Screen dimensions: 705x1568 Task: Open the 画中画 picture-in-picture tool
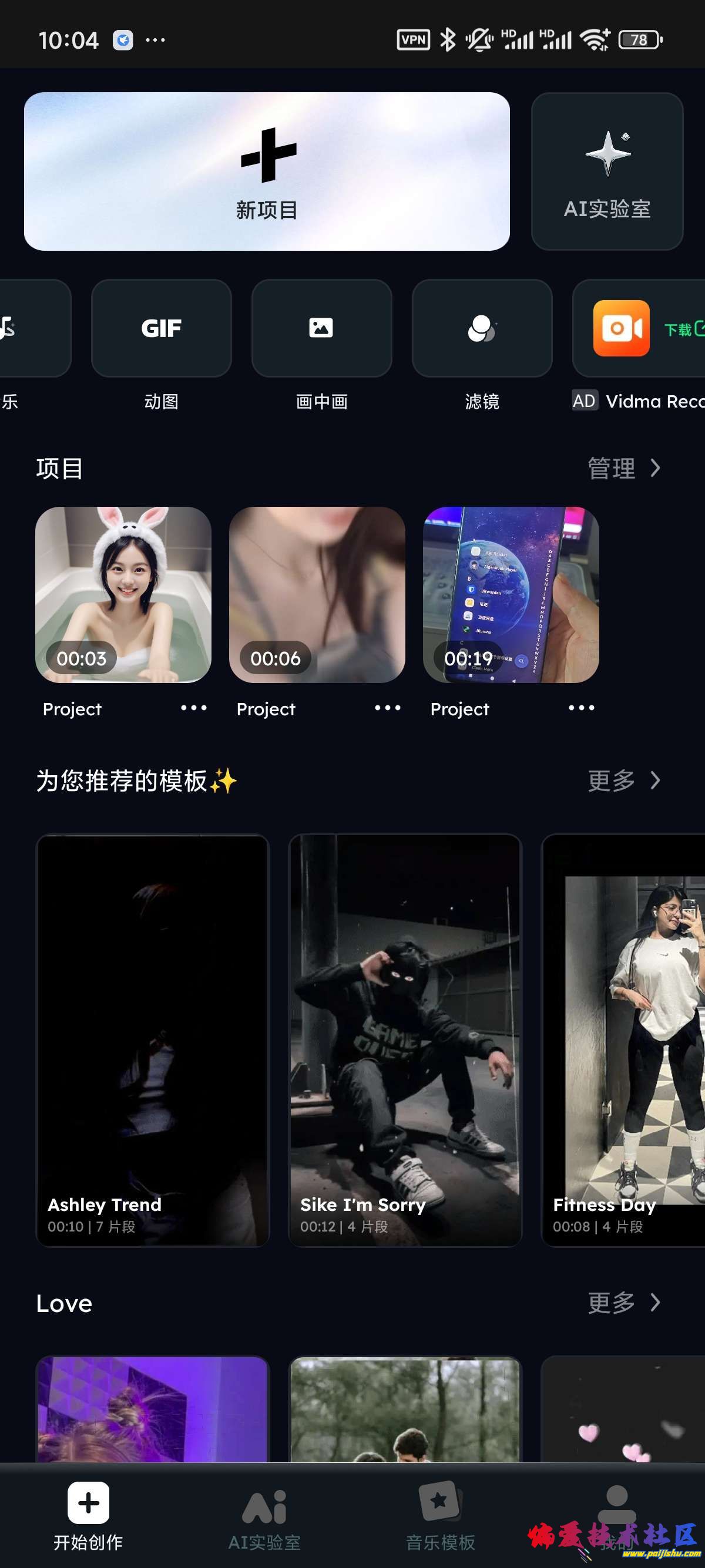click(321, 329)
